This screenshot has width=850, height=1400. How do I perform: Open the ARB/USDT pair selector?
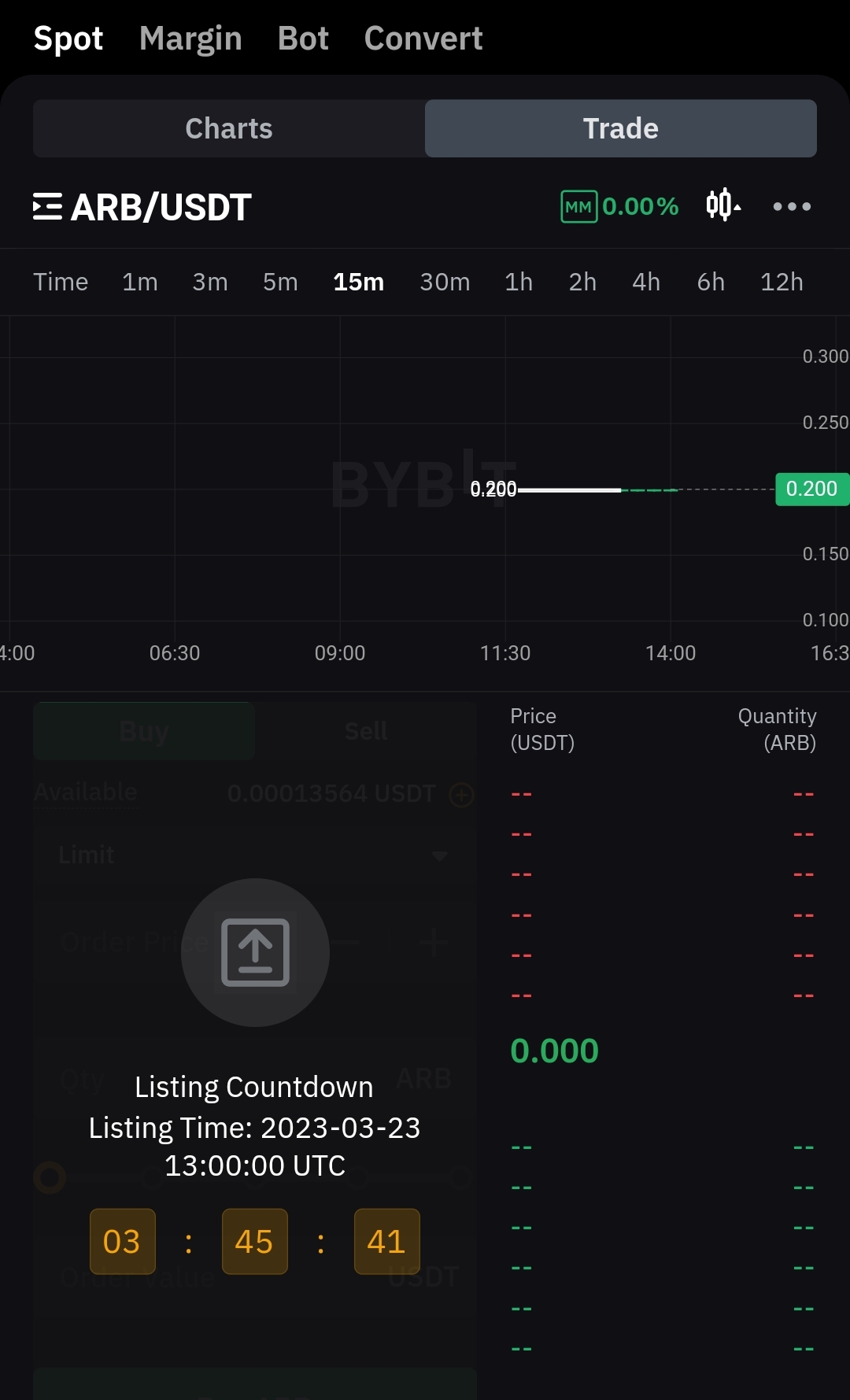coord(142,207)
